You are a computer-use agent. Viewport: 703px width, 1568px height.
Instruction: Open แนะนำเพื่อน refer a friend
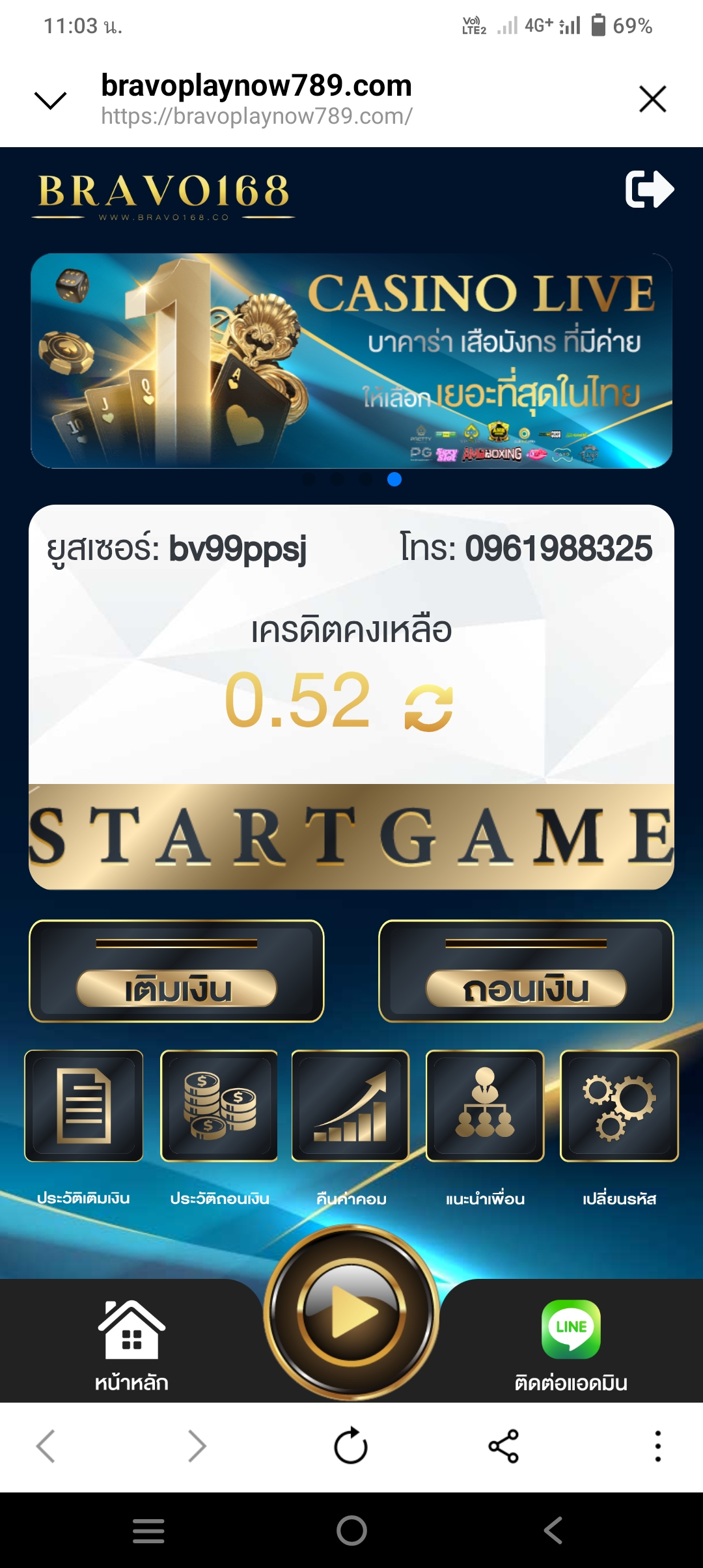tap(485, 1106)
